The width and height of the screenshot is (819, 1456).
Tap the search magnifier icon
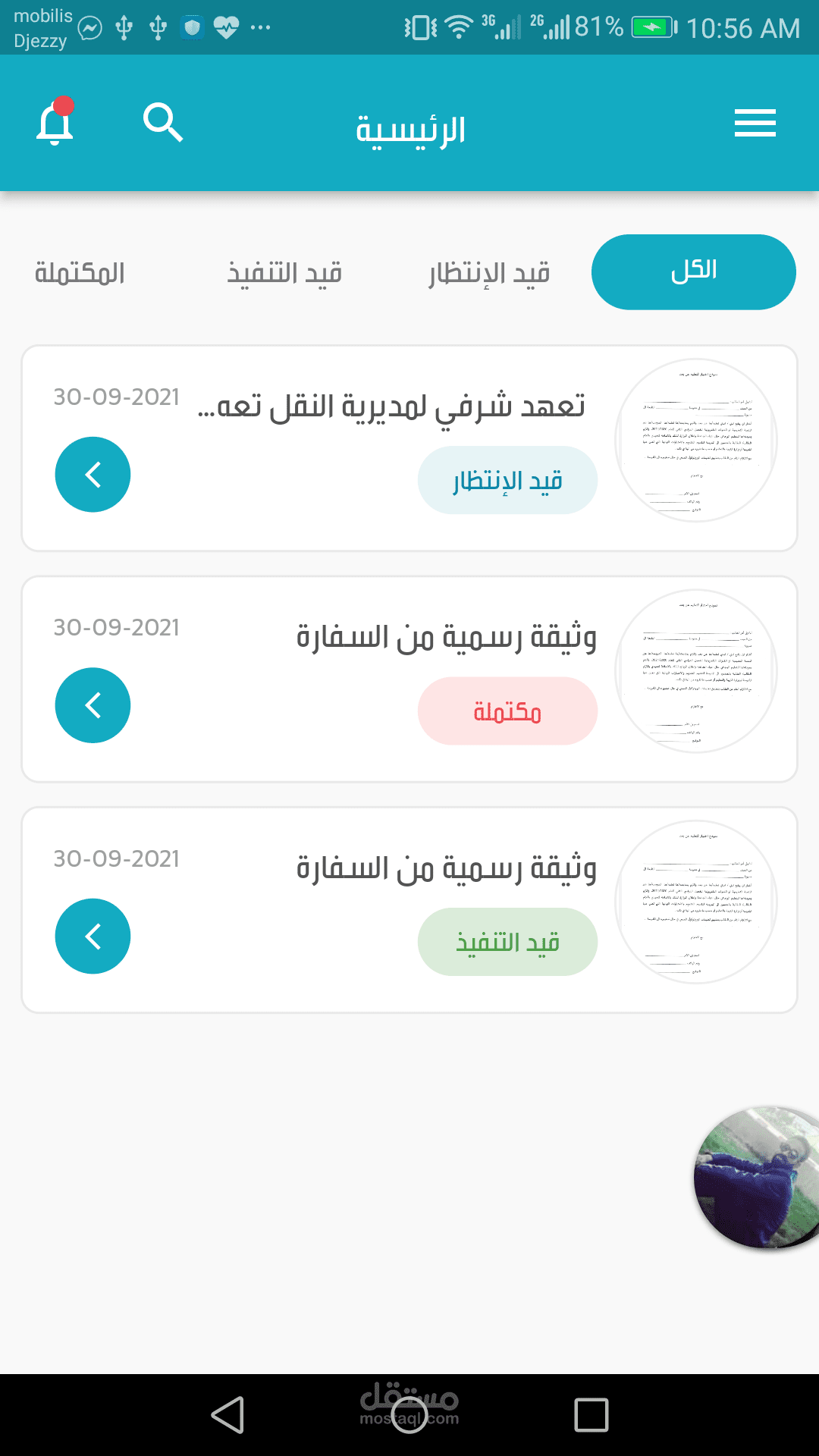163,123
